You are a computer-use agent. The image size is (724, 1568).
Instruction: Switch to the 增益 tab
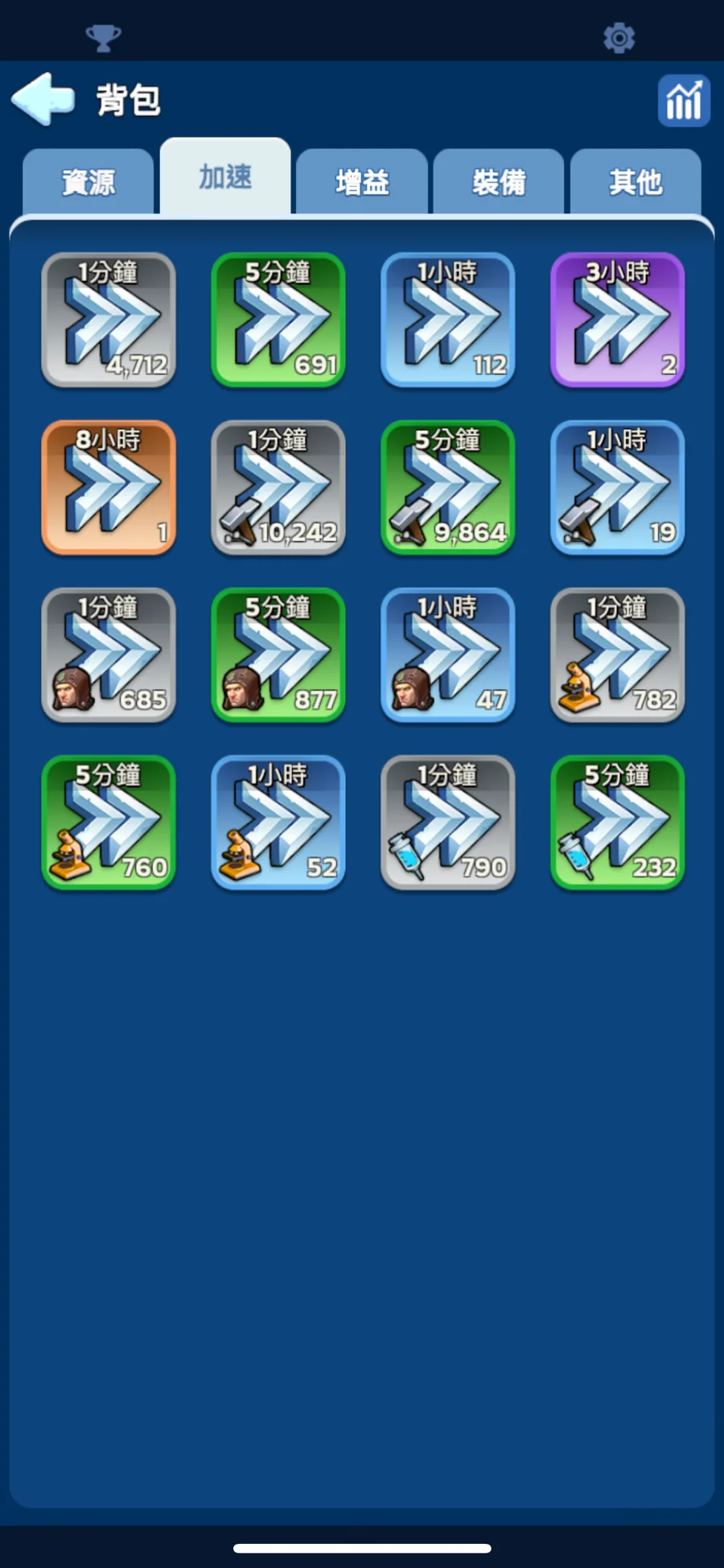[362, 182]
